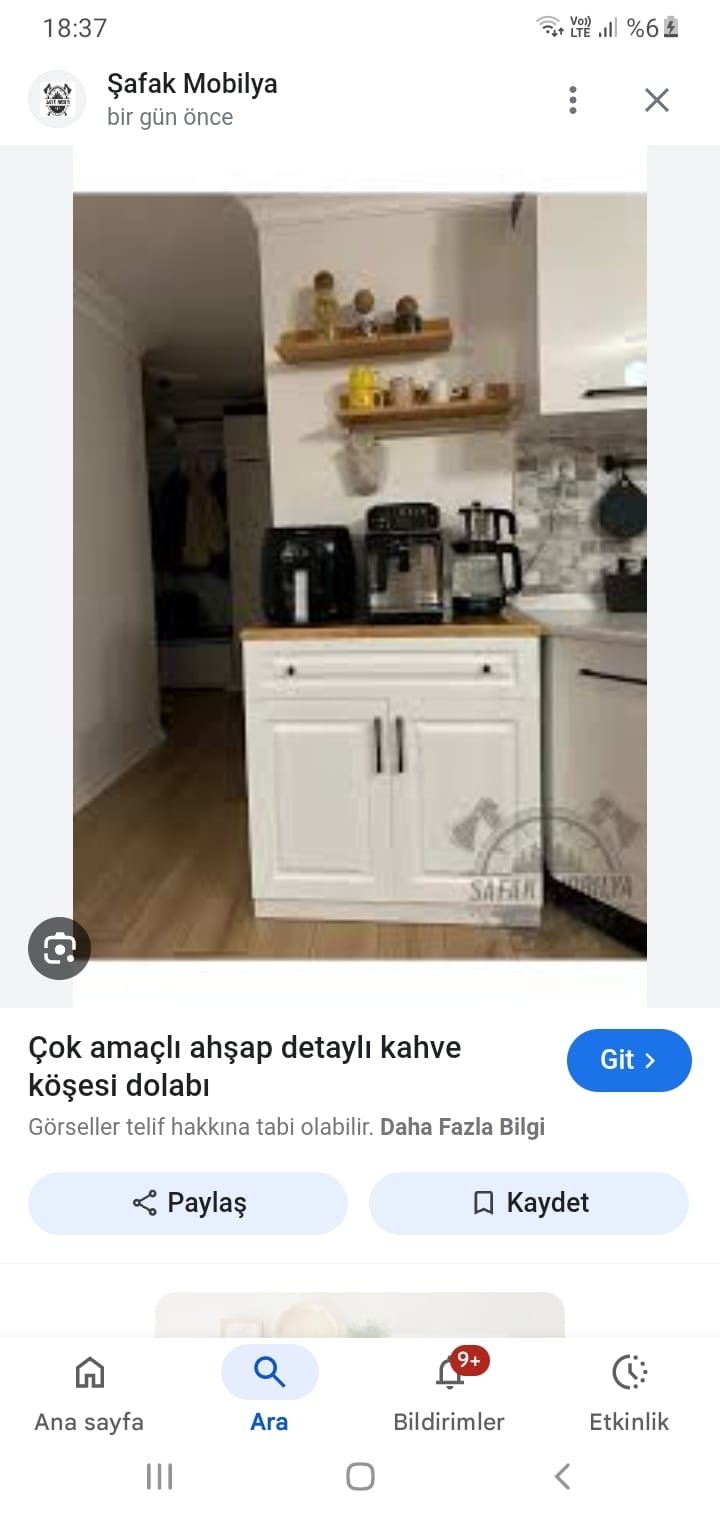720x1520 pixels.
Task: Open the main coffee corner cabinet image
Action: tap(360, 575)
